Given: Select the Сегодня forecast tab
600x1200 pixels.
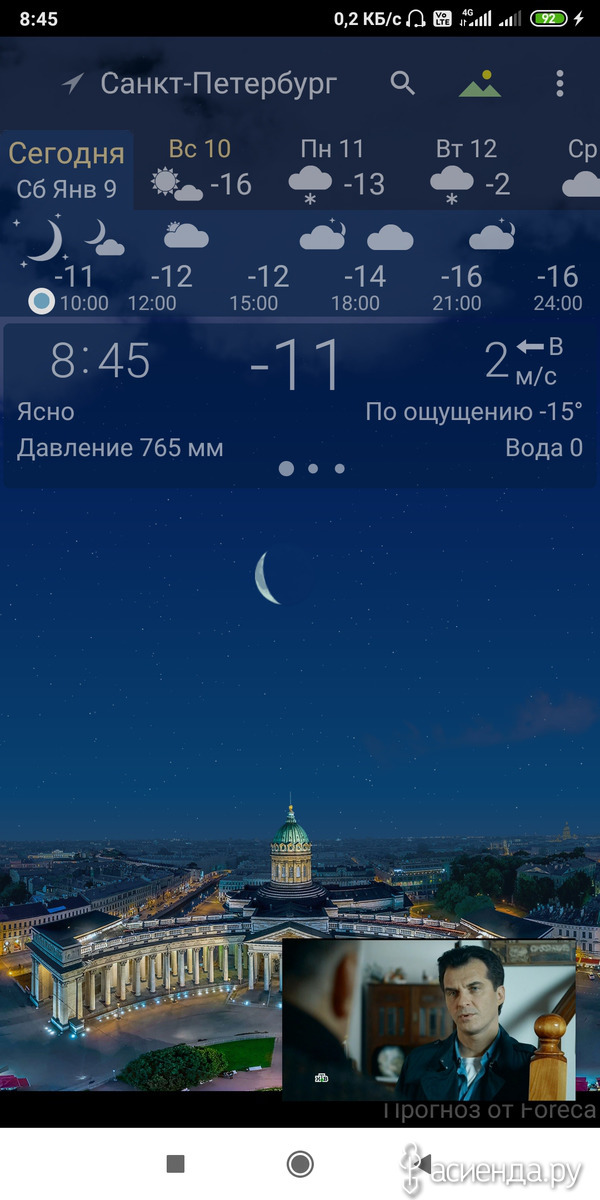Looking at the screenshot, I should click(66, 170).
